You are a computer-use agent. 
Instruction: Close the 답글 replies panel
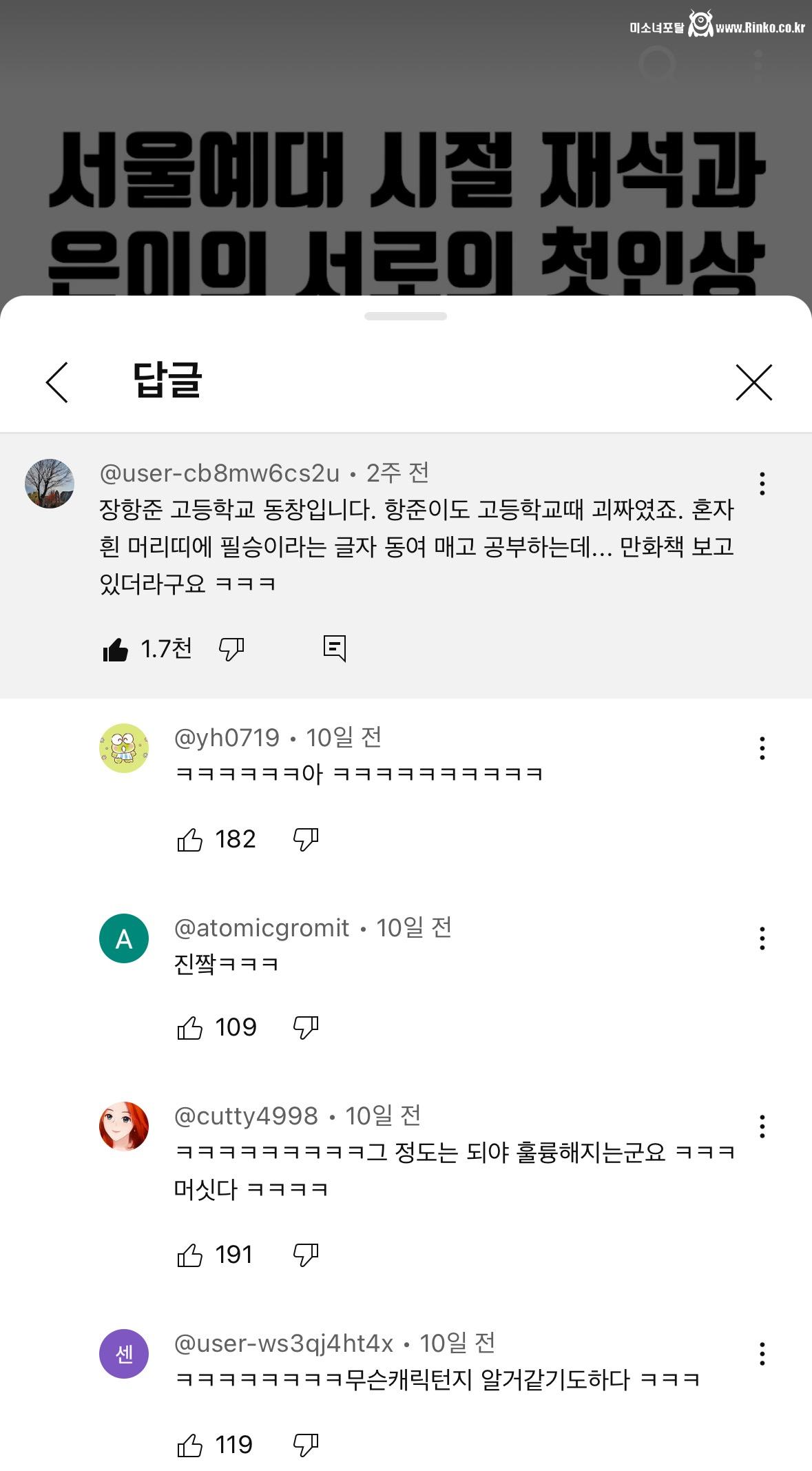point(755,382)
